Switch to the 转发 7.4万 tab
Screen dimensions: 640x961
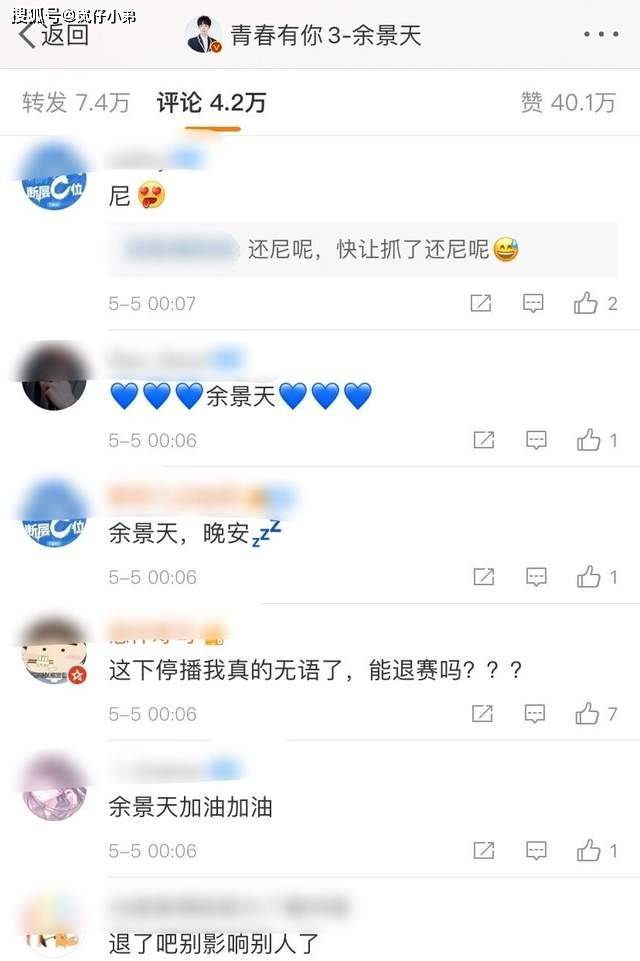(76, 102)
